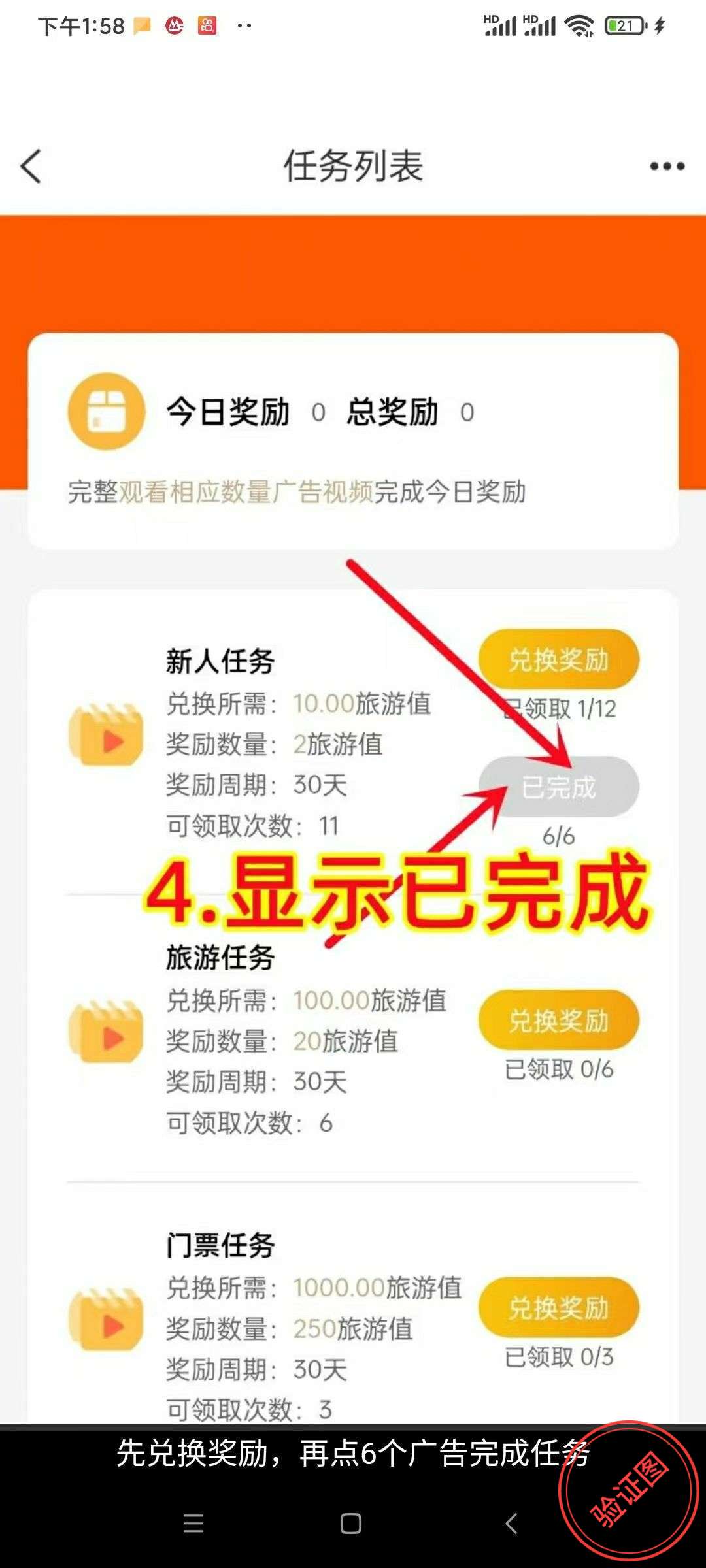706x1568 pixels.
Task: Redeem reward for 旅游任务
Action: 559,1020
